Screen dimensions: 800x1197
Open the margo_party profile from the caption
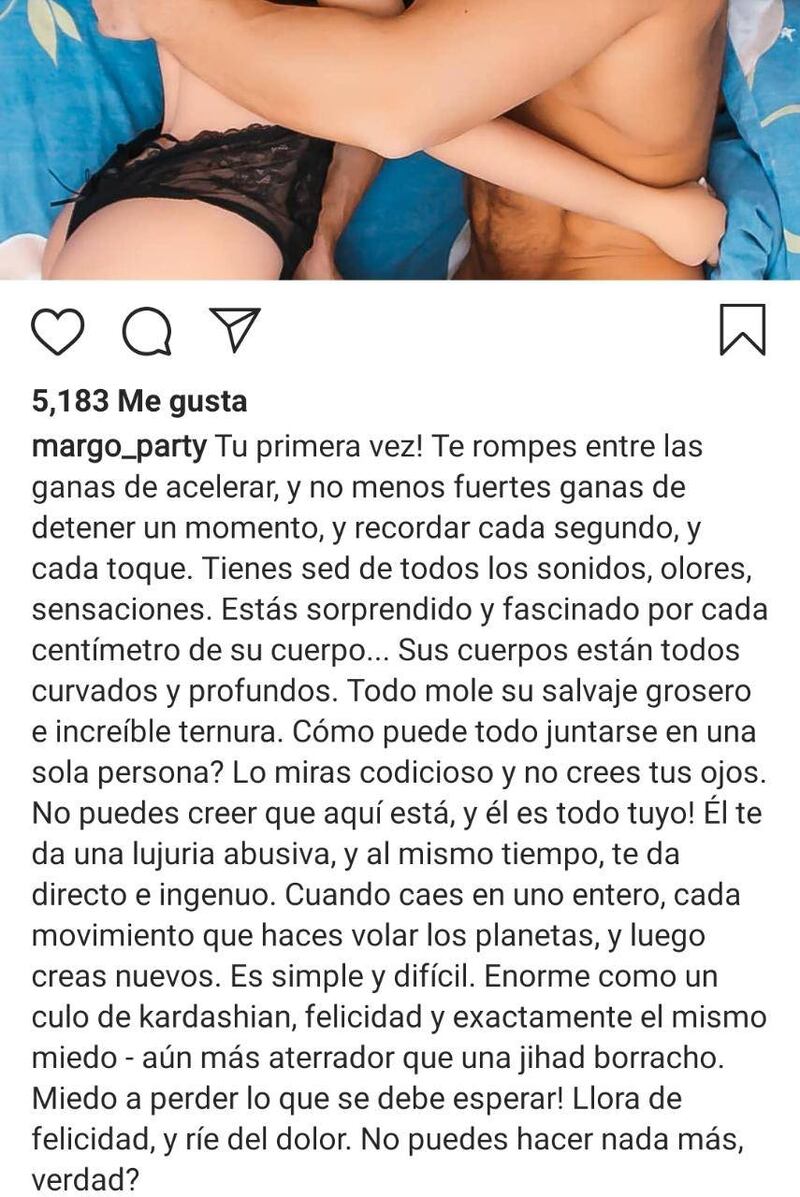120,446
